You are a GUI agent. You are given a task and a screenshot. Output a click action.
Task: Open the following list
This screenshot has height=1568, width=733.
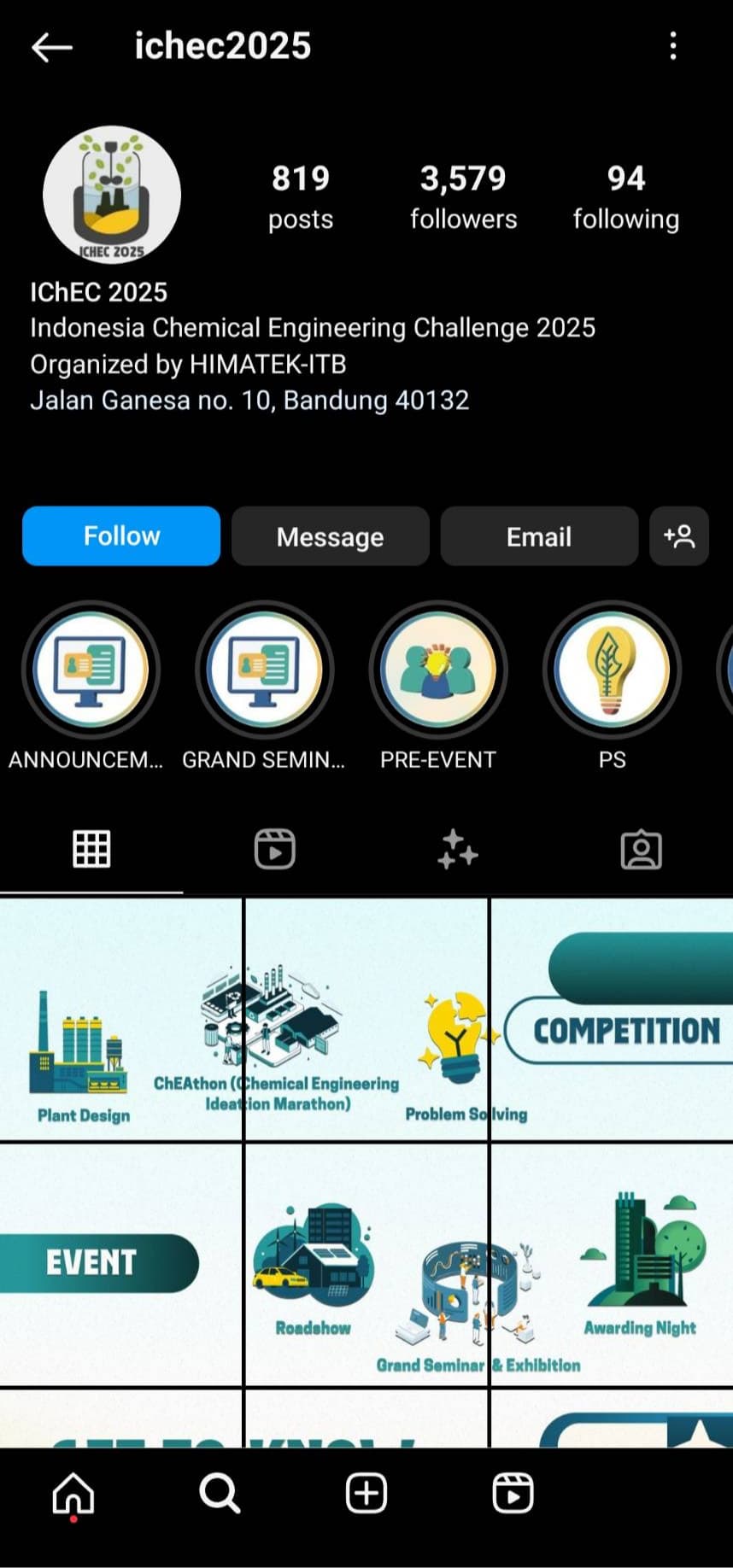[x=625, y=197]
